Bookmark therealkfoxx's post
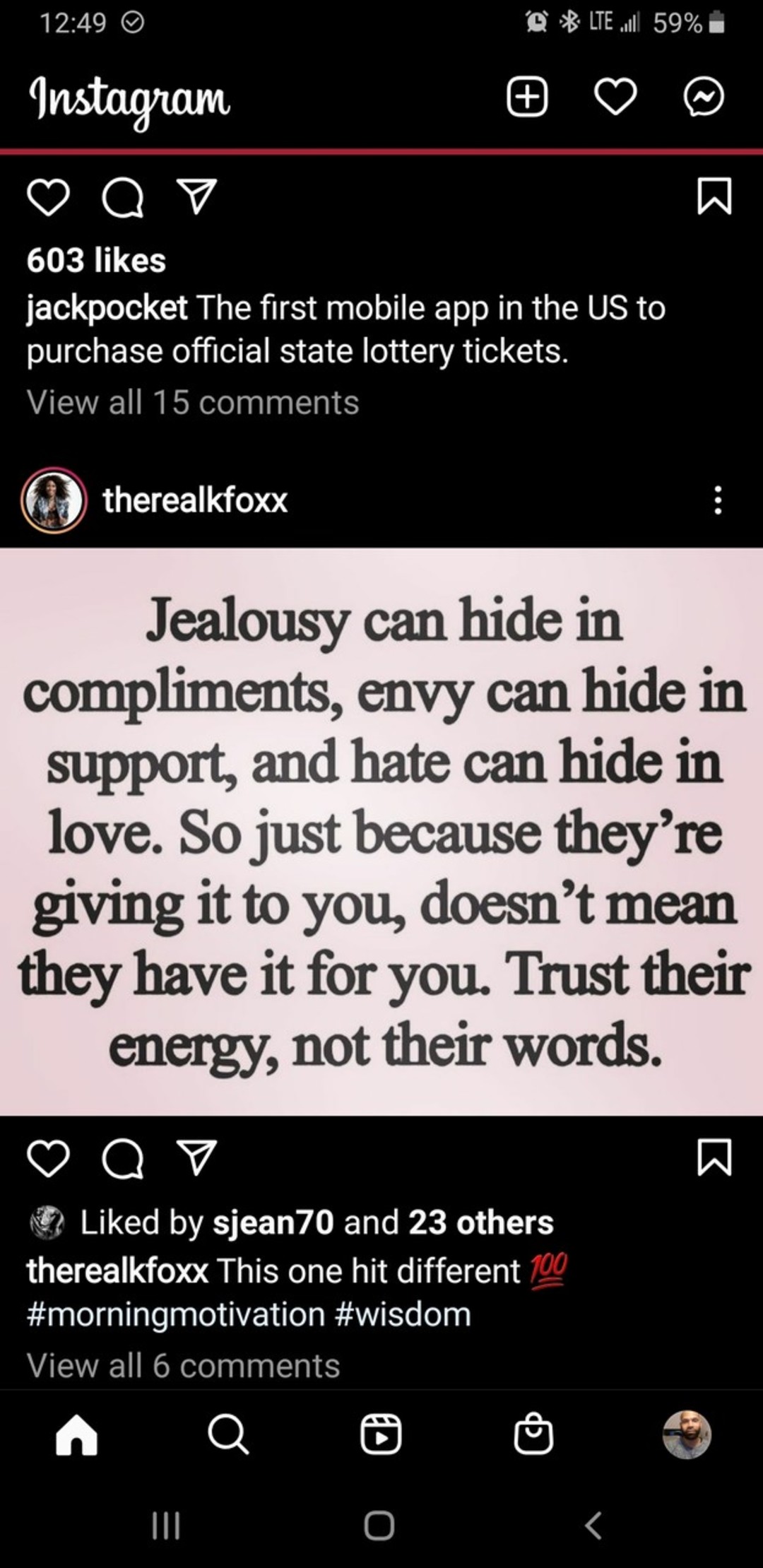 tap(714, 1159)
